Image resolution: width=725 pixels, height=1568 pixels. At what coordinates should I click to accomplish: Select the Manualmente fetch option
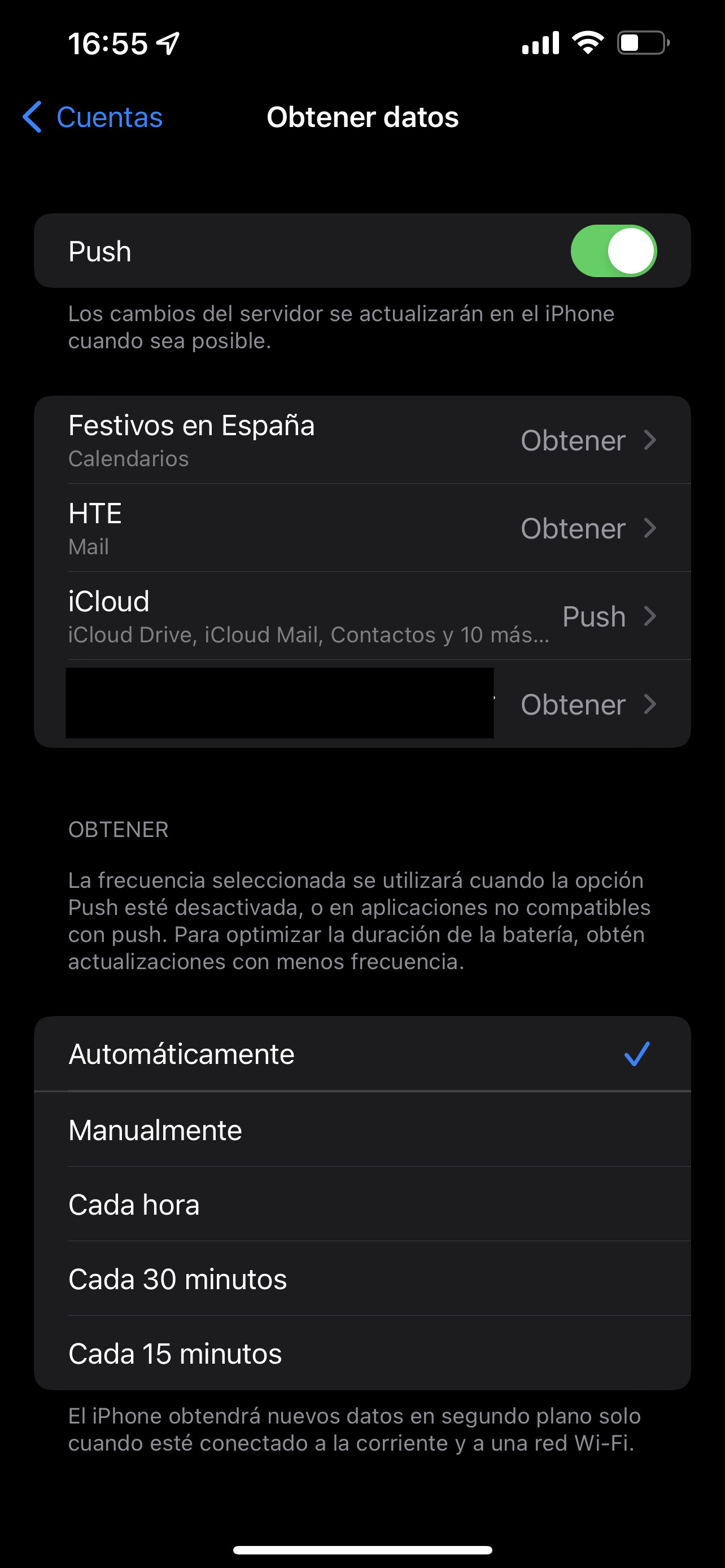click(363, 1130)
